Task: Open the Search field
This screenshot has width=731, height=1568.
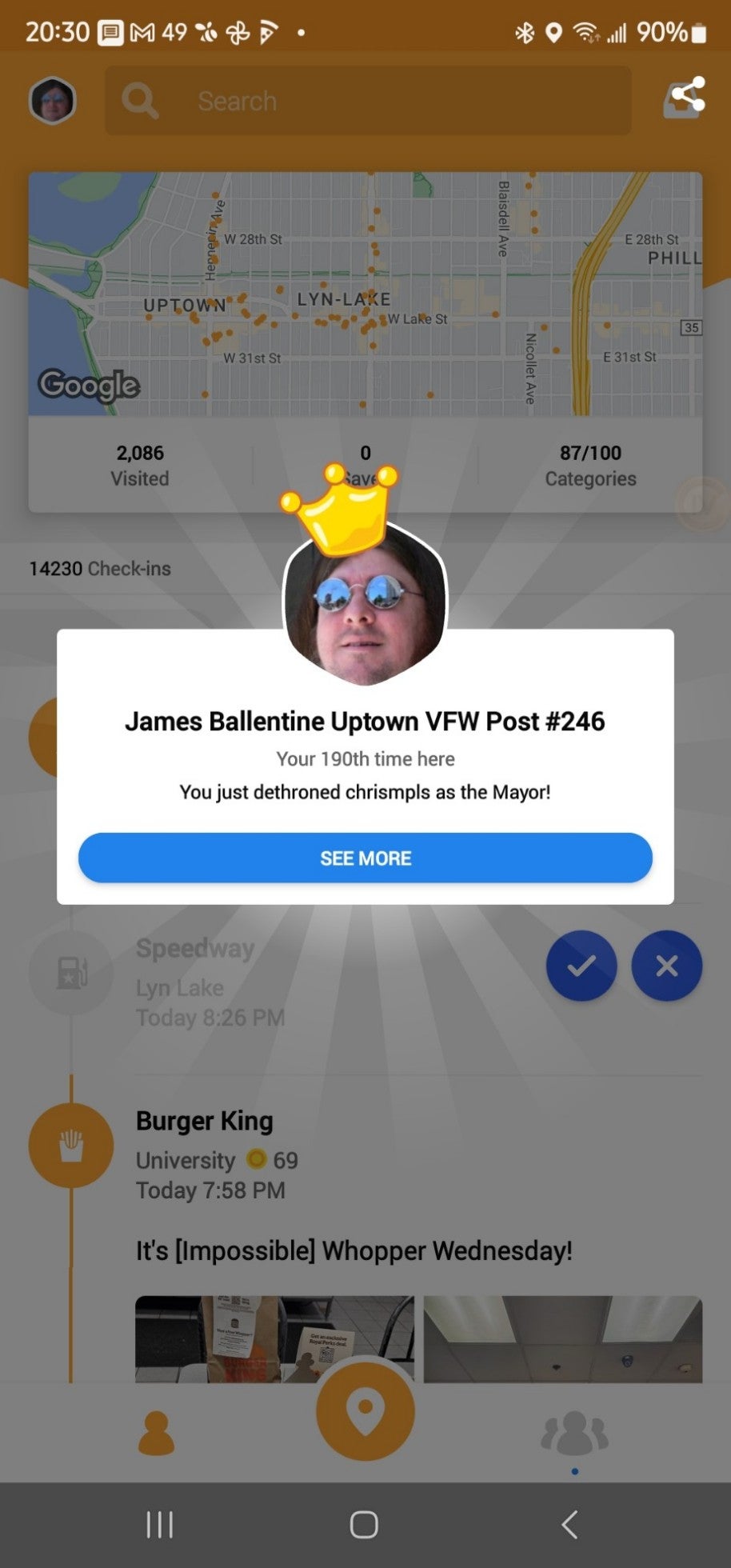Action: point(368,101)
